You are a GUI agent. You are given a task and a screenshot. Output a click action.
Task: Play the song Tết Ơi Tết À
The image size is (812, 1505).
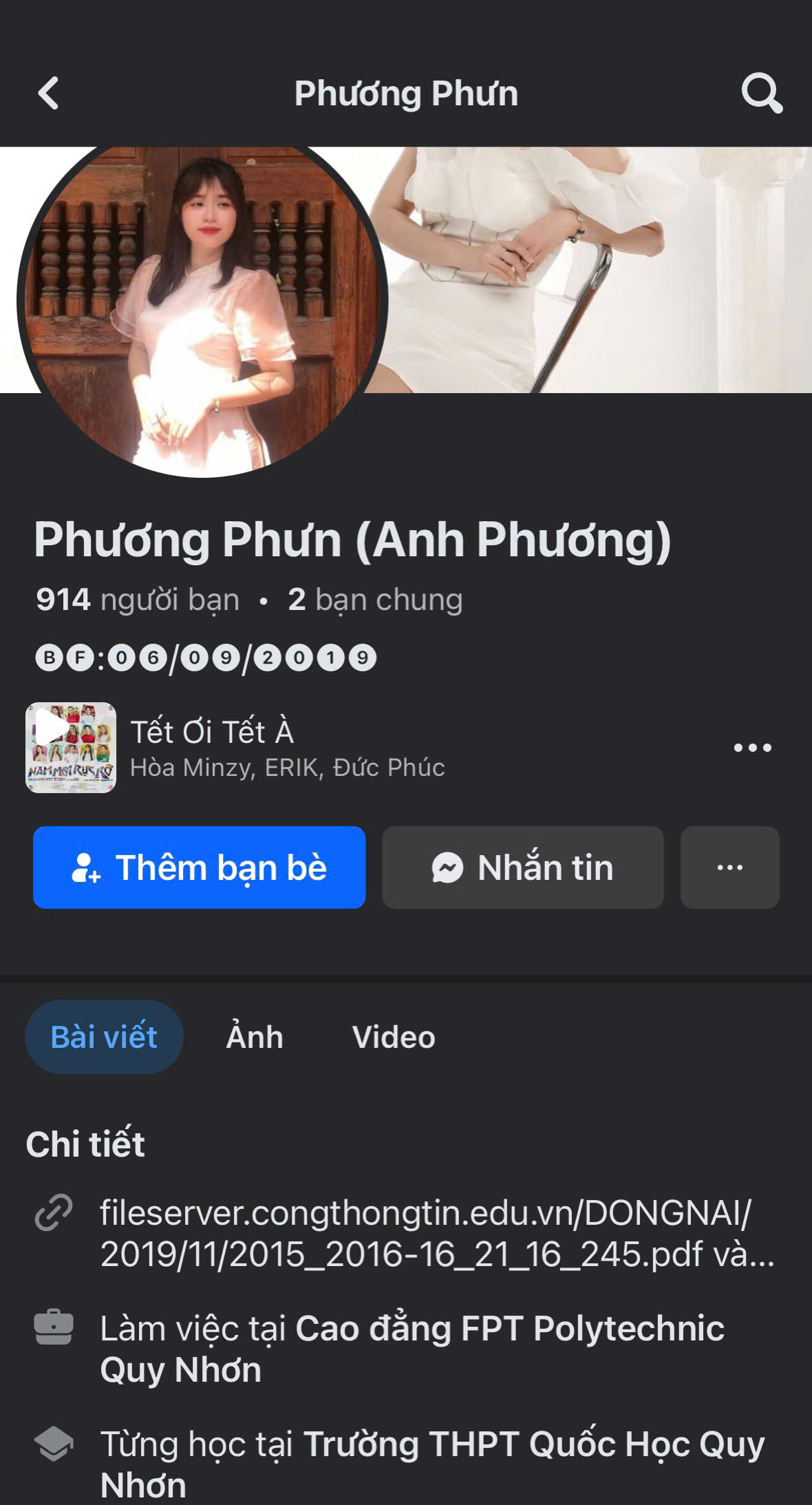pyautogui.click(x=71, y=748)
